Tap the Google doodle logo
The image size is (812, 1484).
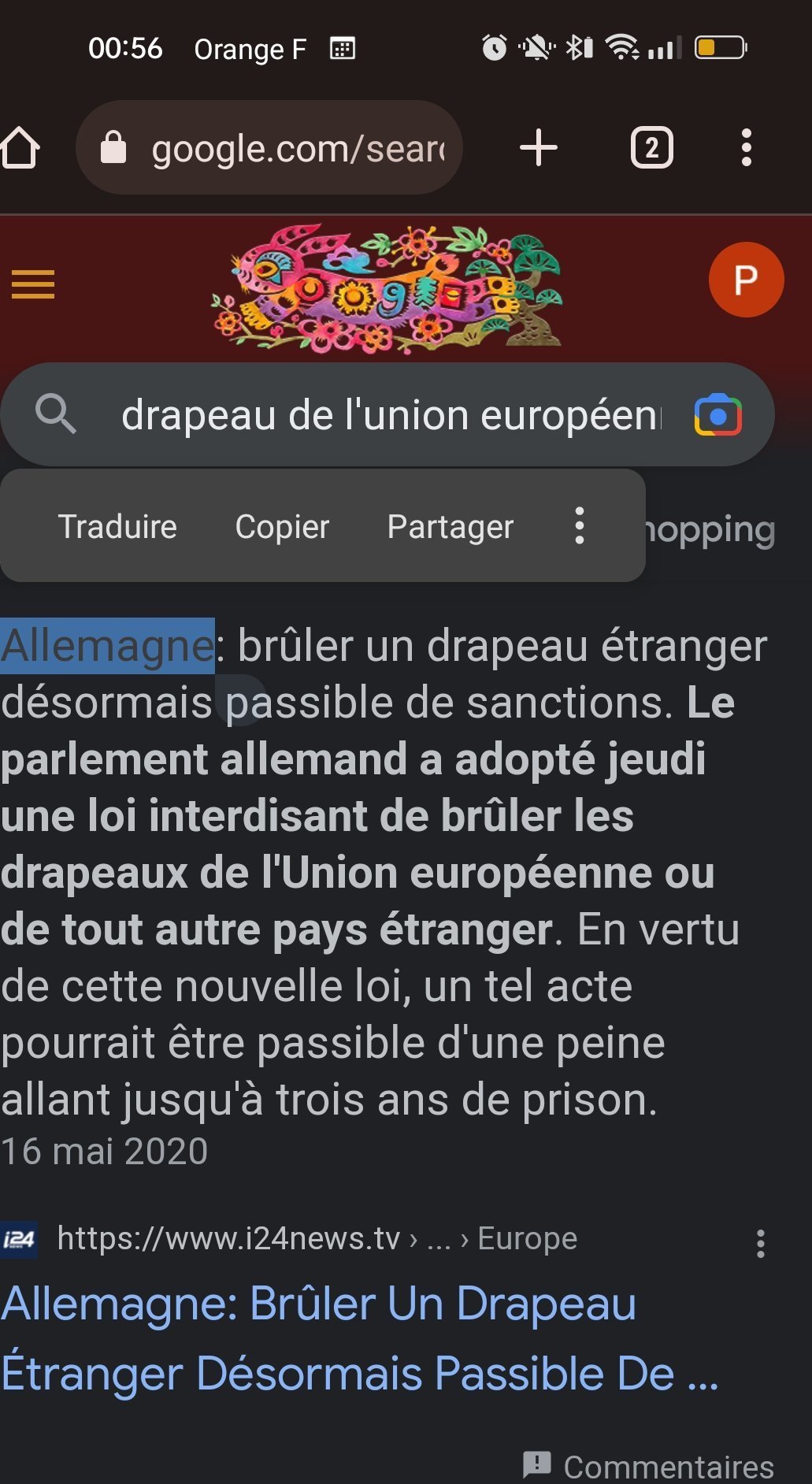[387, 288]
